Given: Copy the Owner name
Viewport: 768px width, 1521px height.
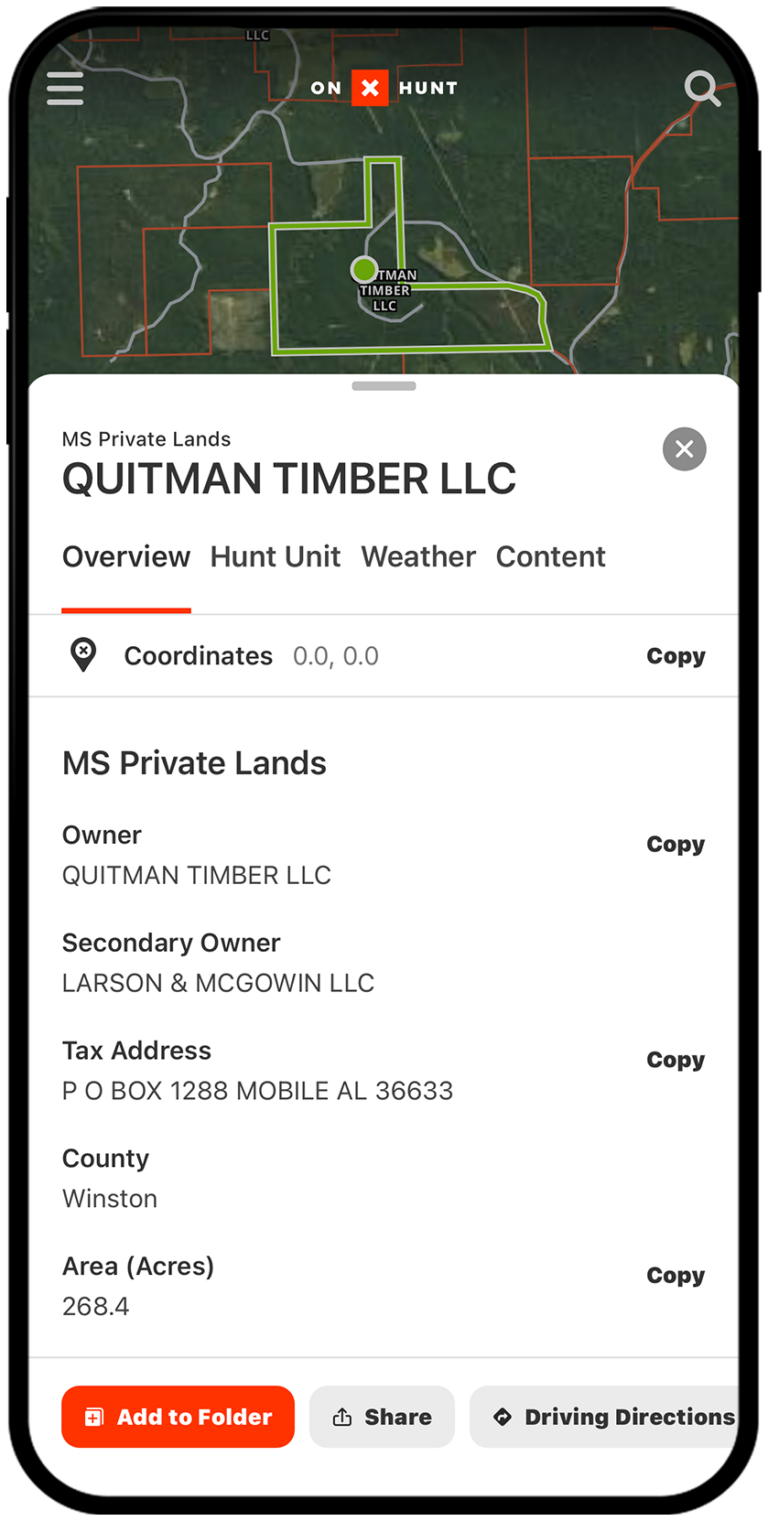Looking at the screenshot, I should pos(675,844).
